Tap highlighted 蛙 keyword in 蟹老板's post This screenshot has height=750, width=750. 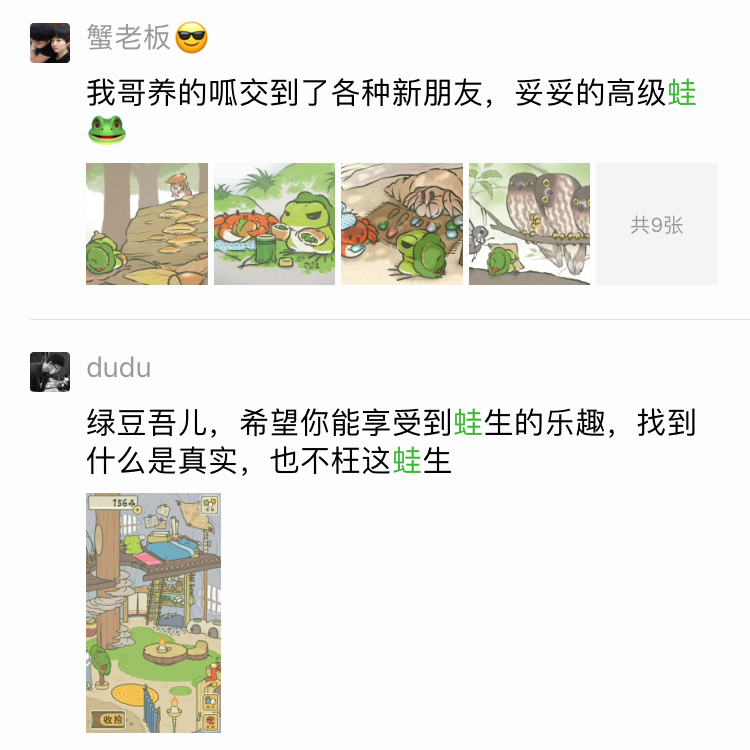pos(682,93)
